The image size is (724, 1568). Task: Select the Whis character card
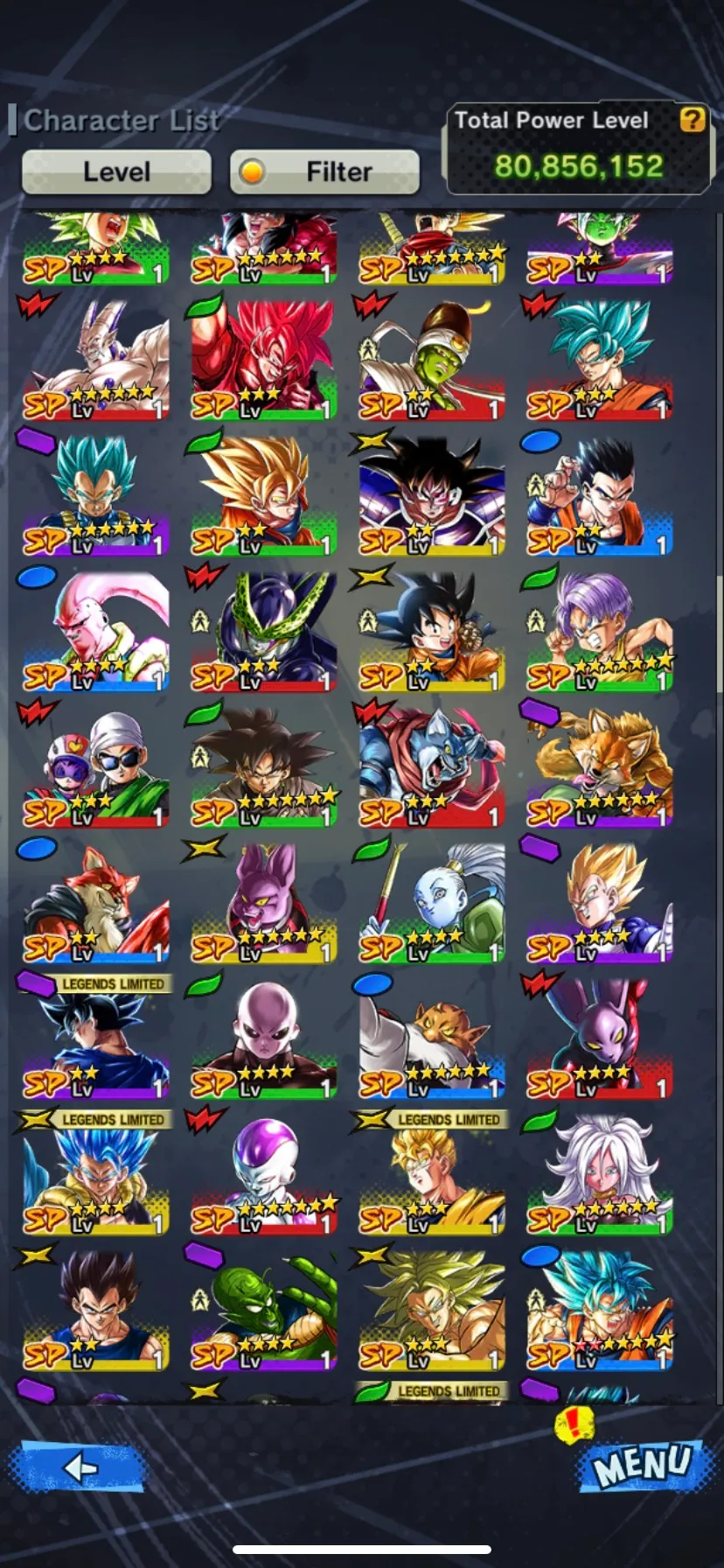pyautogui.click(x=430, y=901)
